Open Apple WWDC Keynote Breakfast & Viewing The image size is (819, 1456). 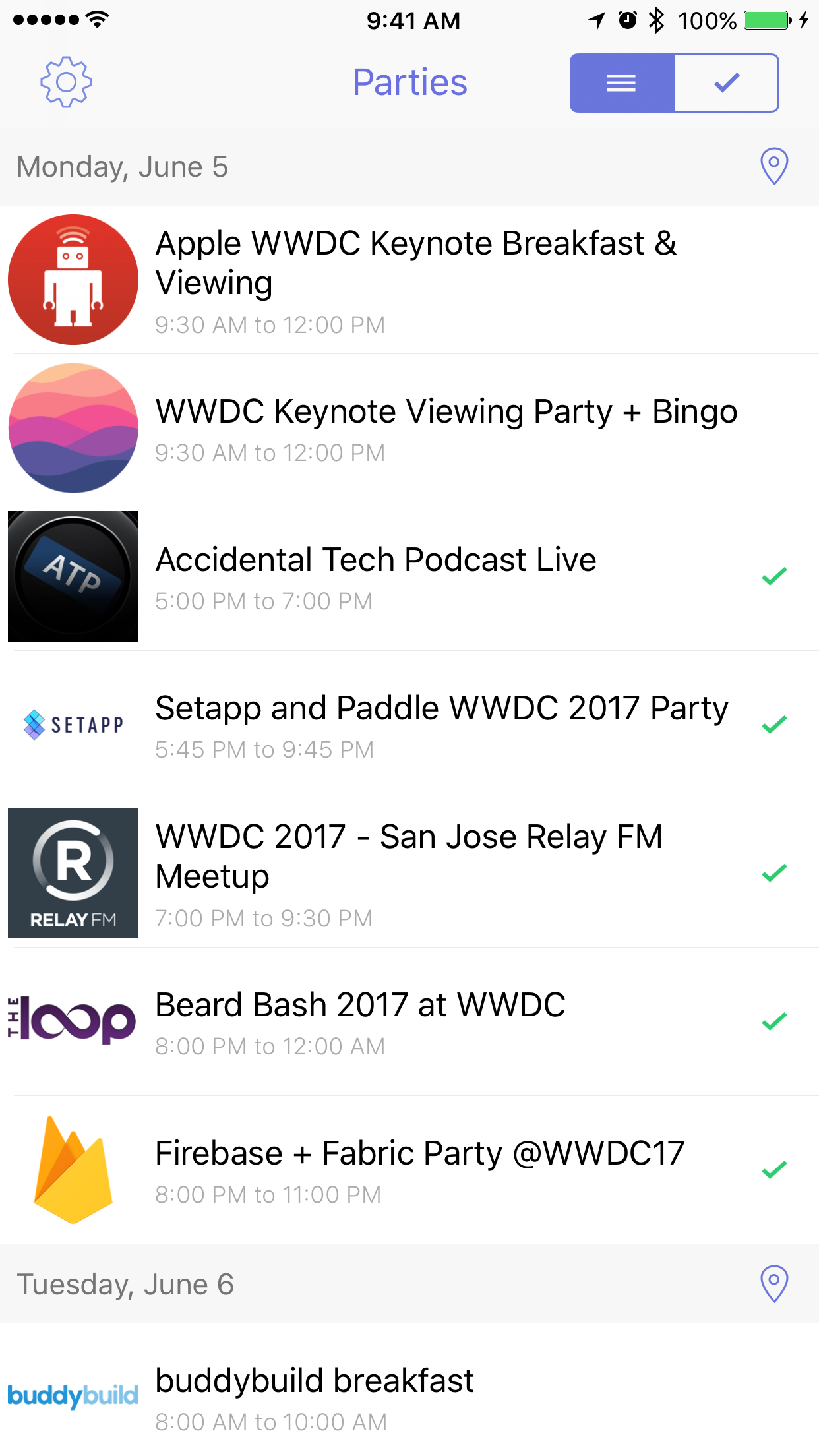[x=415, y=280]
